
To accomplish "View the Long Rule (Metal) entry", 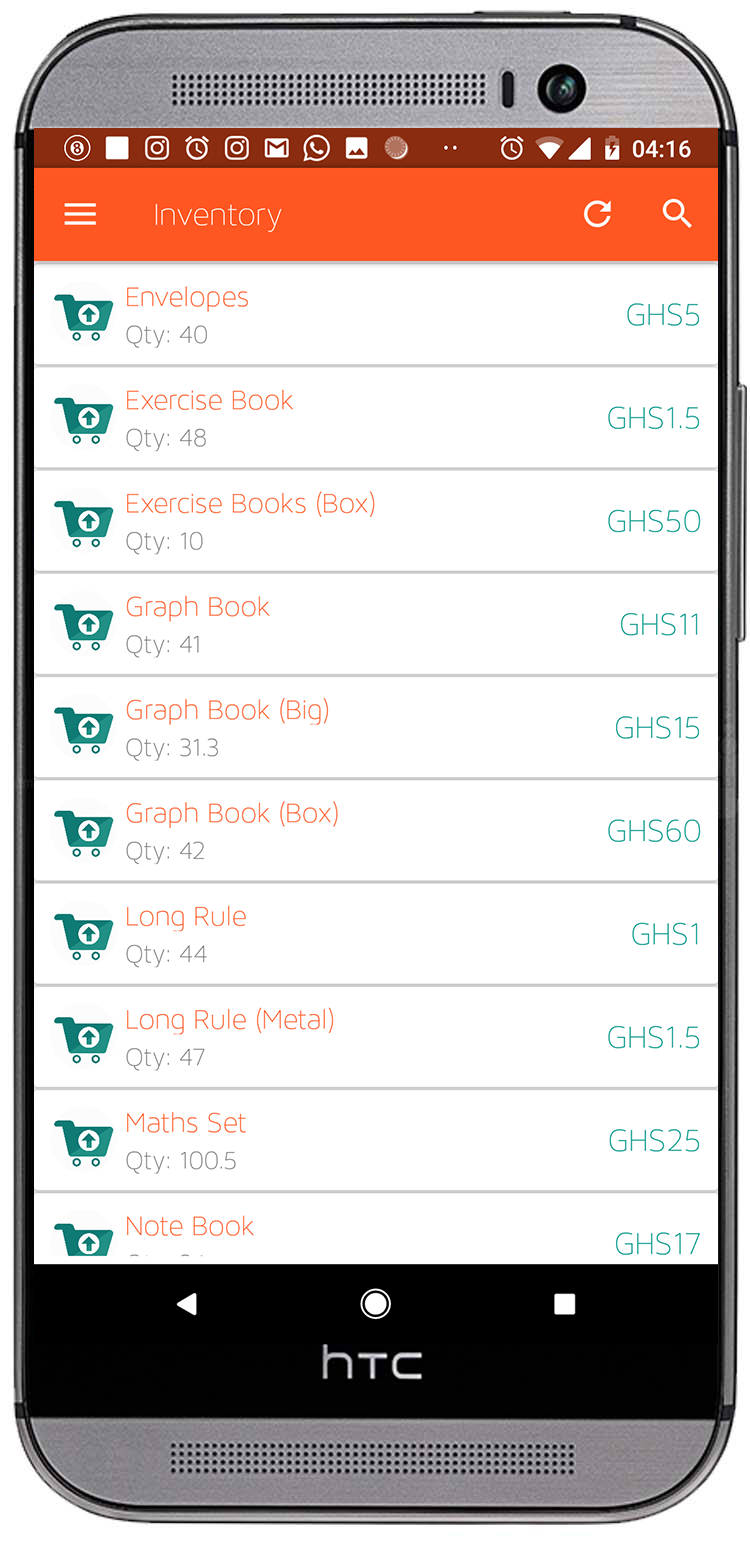I will pyautogui.click(x=375, y=1036).
